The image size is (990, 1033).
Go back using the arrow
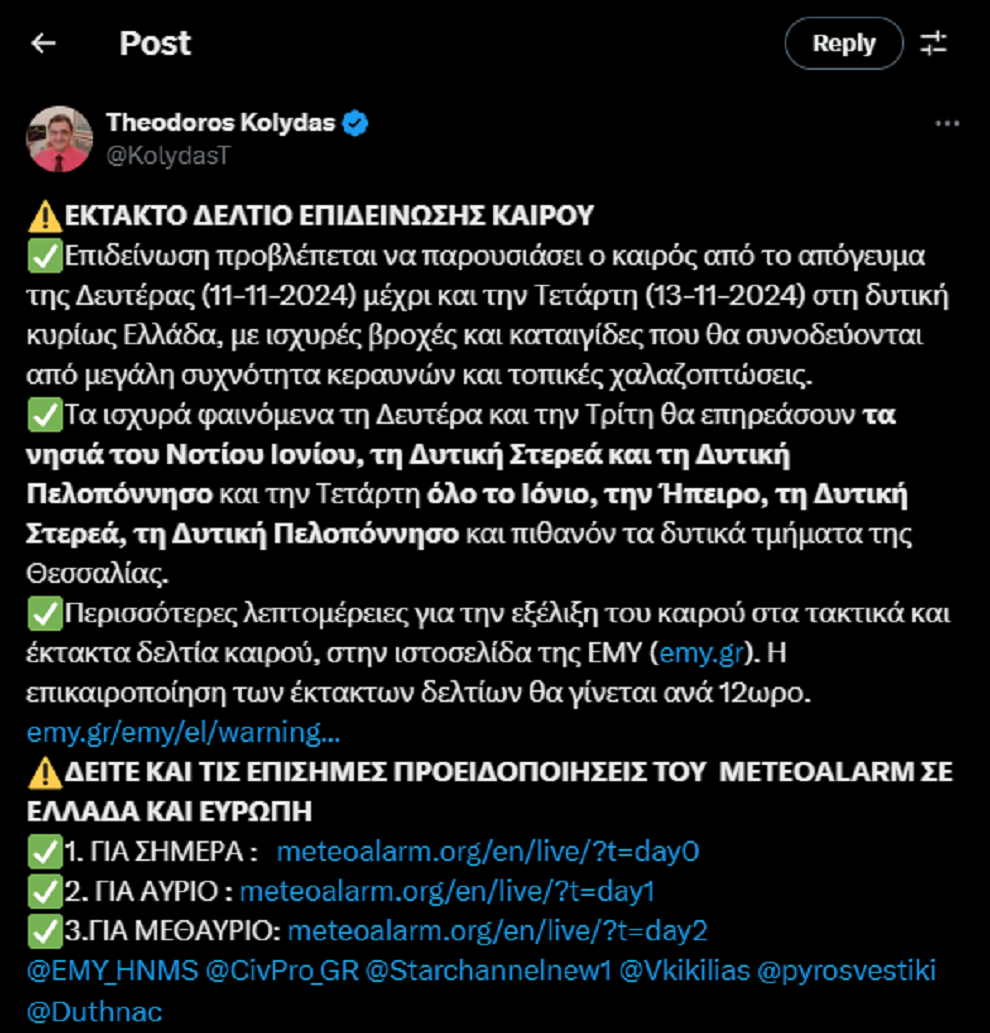(43, 43)
